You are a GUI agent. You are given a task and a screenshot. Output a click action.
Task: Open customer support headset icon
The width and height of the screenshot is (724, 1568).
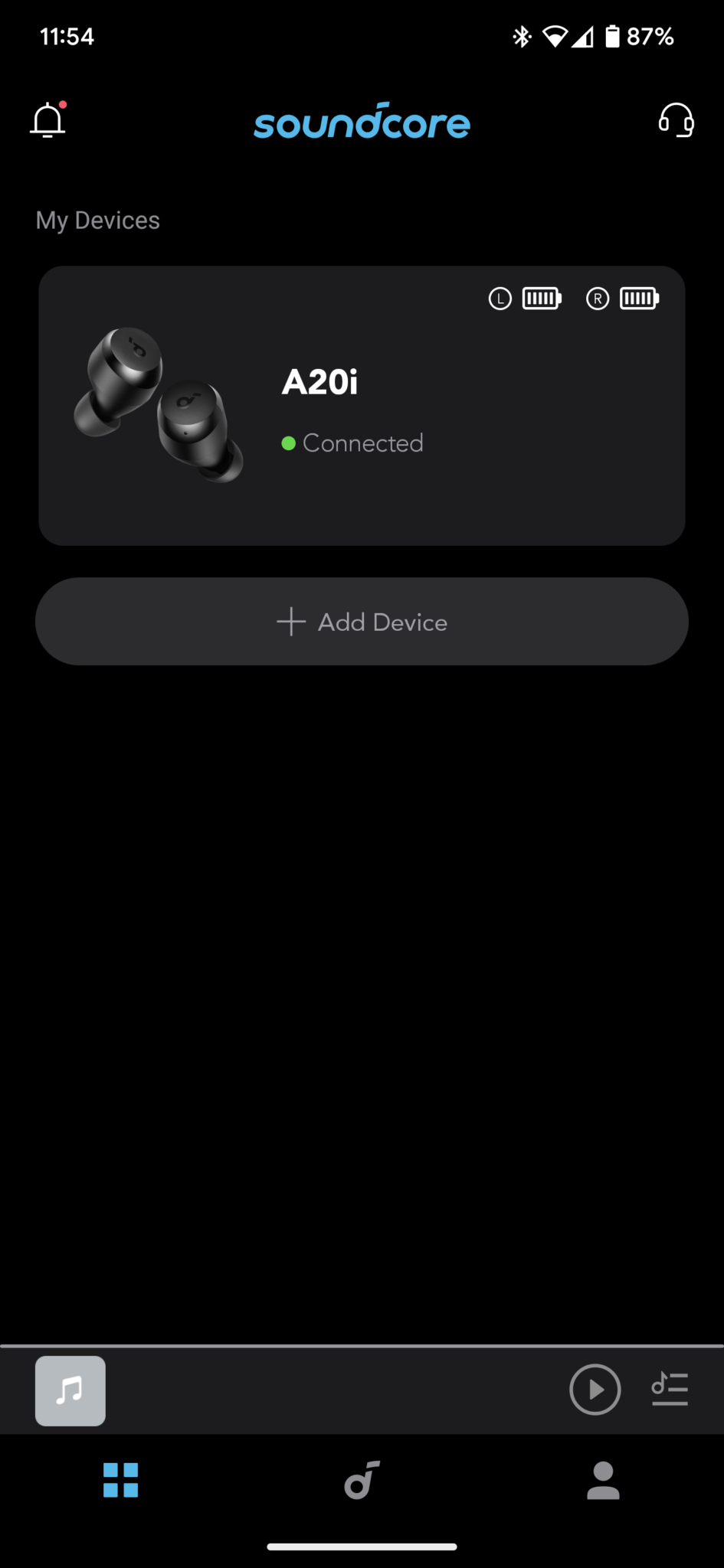(x=676, y=121)
